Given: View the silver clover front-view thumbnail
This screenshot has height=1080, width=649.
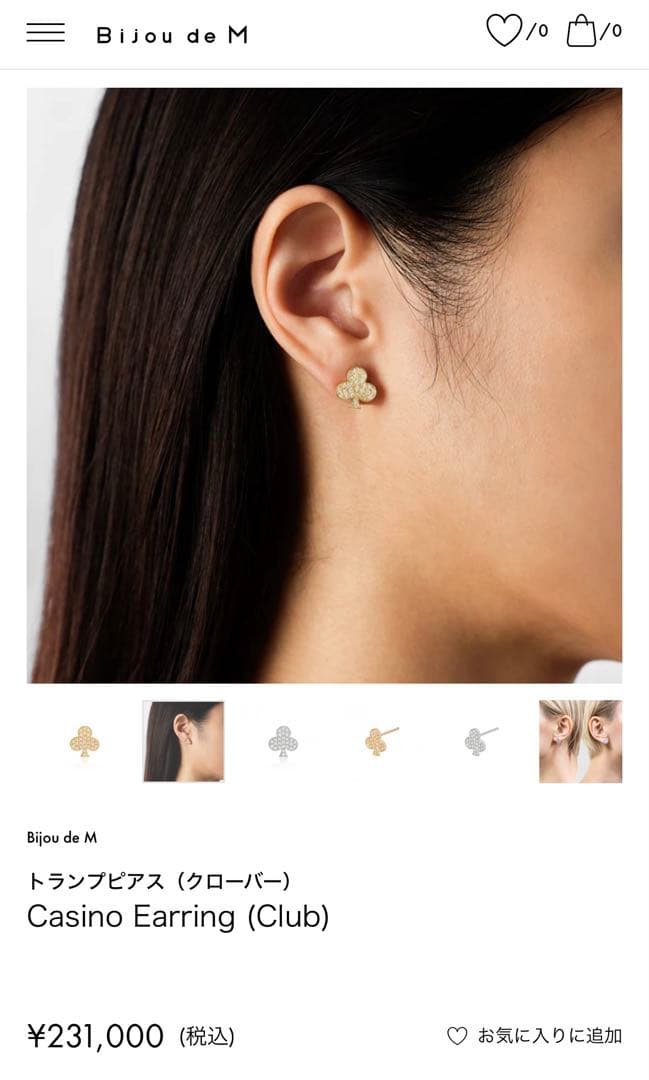Looking at the screenshot, I should (x=283, y=741).
